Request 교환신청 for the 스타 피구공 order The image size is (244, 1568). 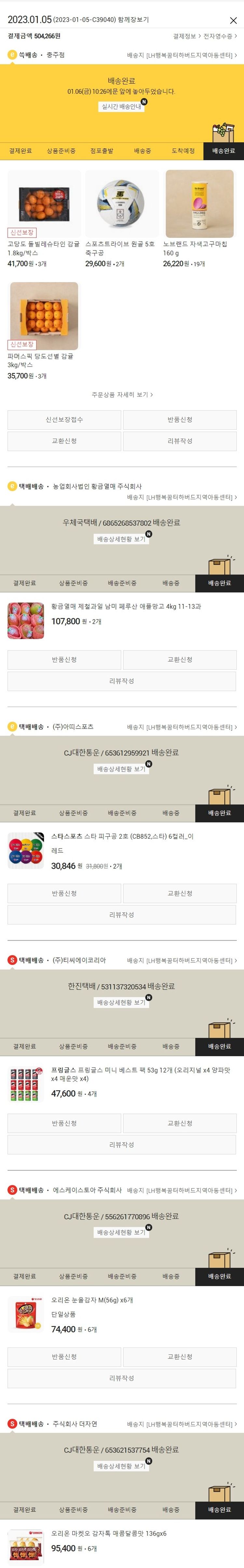(x=180, y=893)
